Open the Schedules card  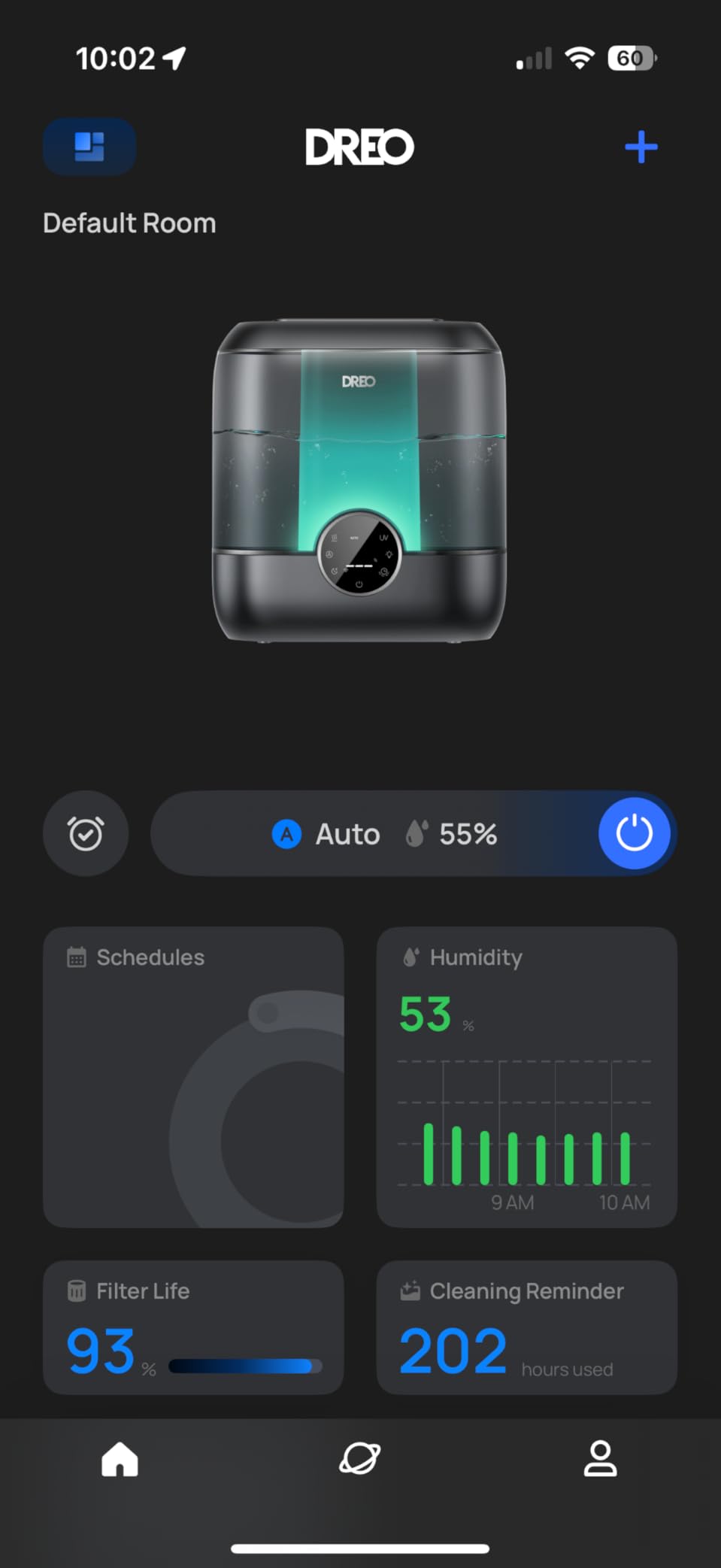tap(193, 1077)
